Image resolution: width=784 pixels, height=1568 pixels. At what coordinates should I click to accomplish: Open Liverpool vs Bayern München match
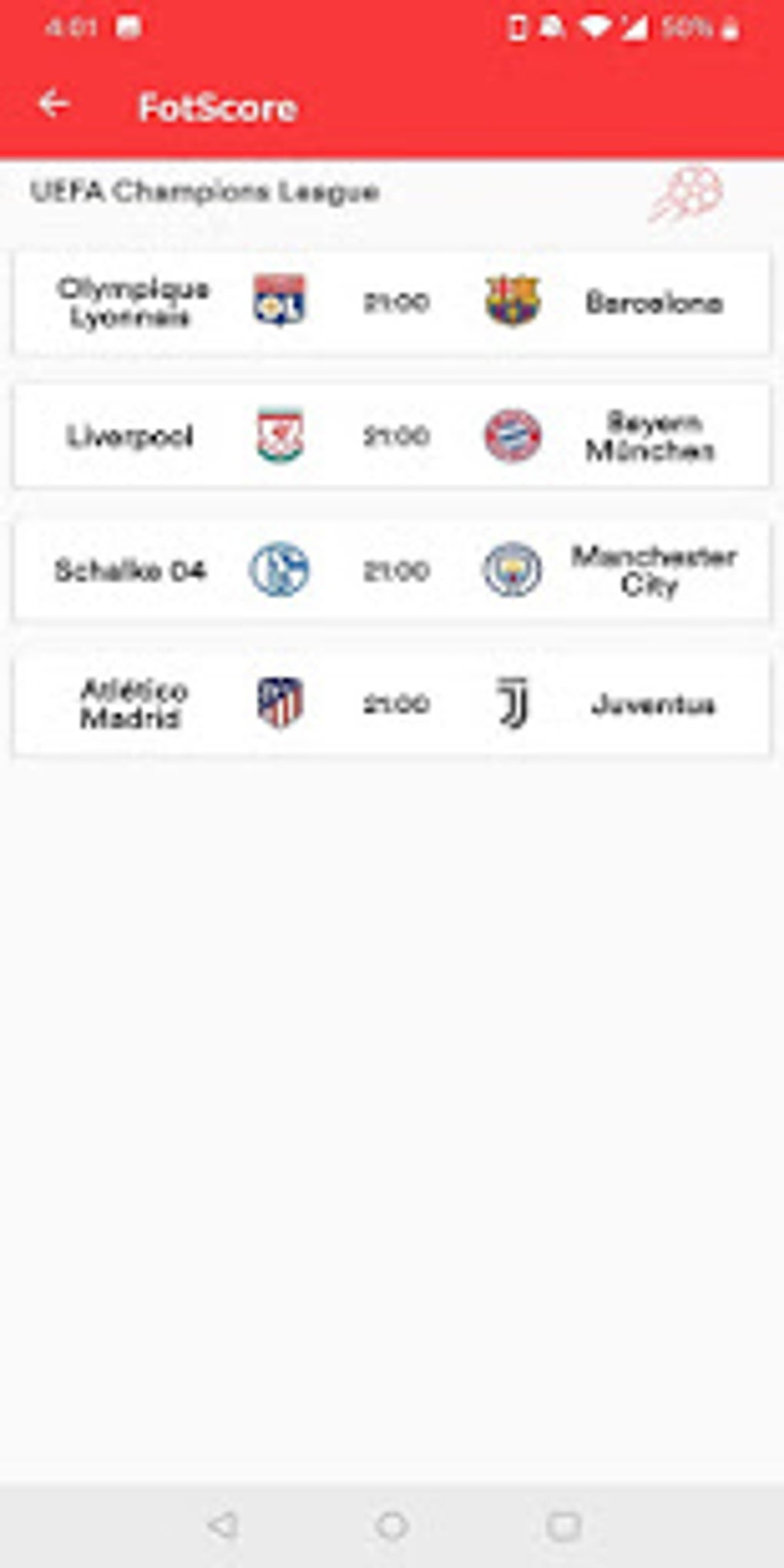point(392,436)
